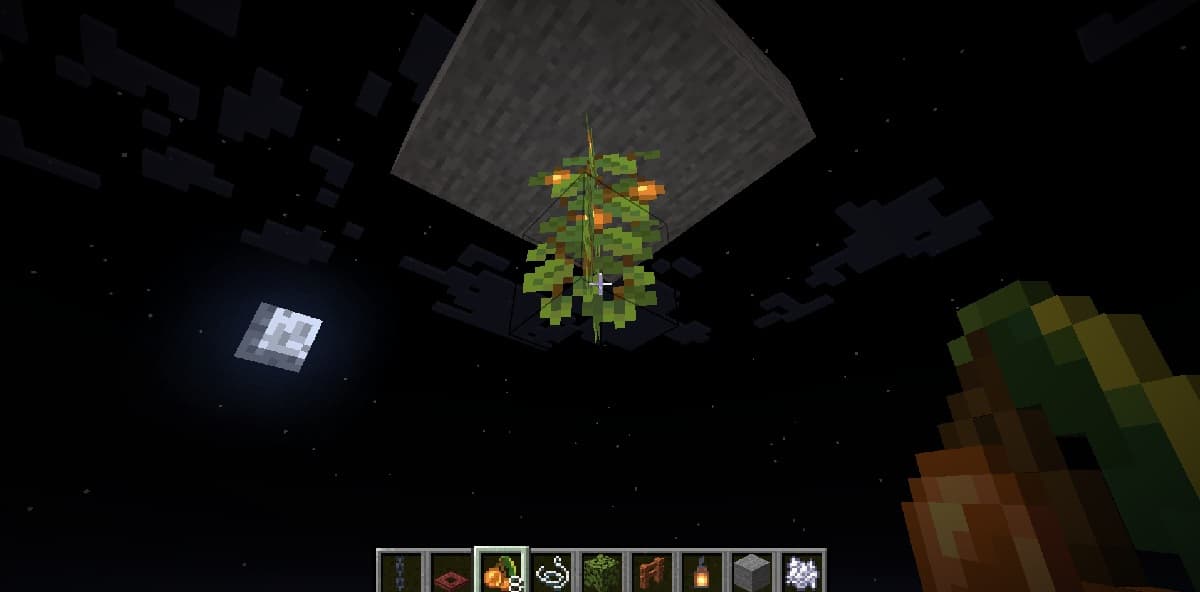Select the white cobweb hotbar slot
This screenshot has width=1200, height=592.
tap(802, 573)
